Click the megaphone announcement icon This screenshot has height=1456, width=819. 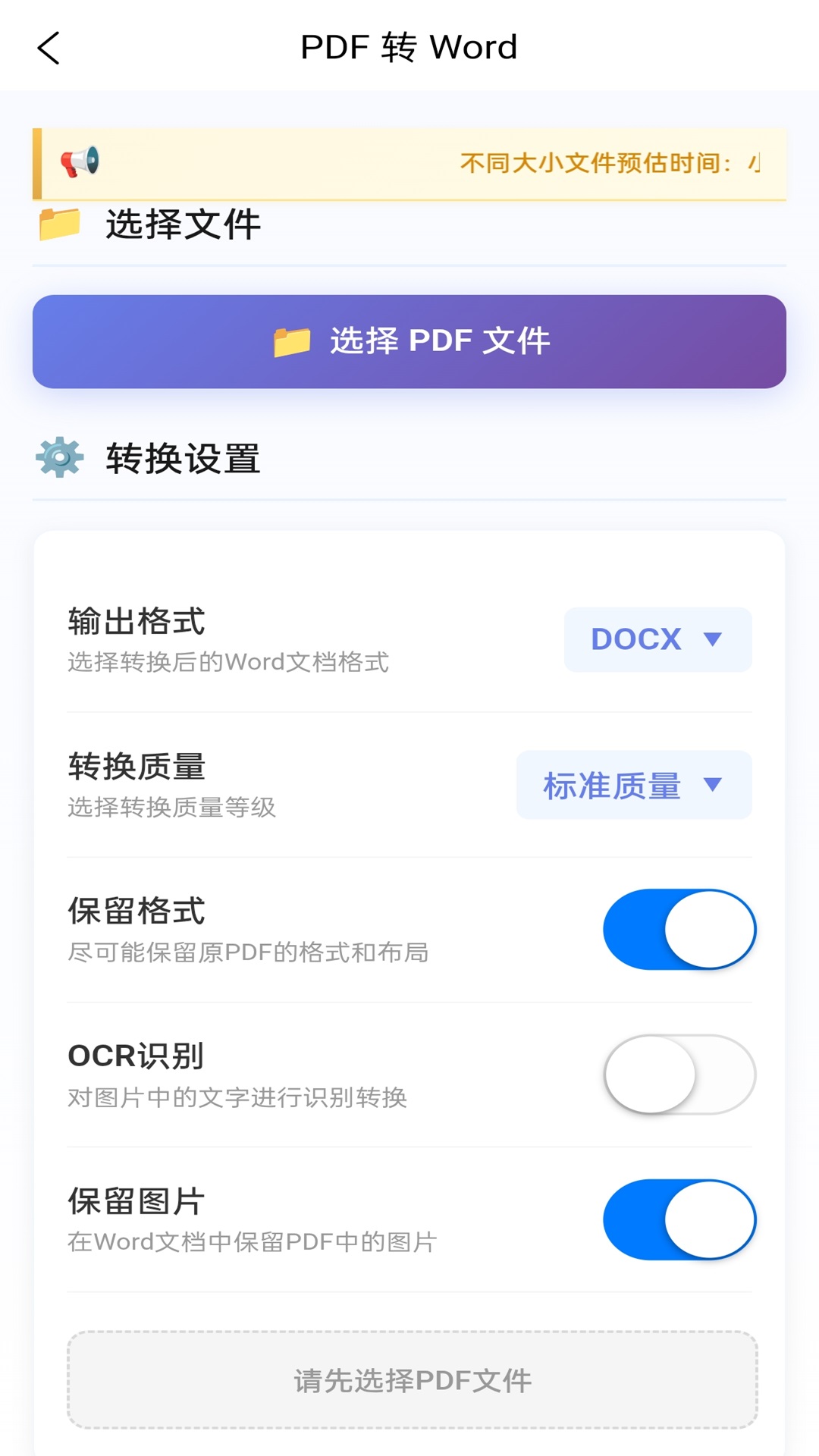[x=80, y=162]
